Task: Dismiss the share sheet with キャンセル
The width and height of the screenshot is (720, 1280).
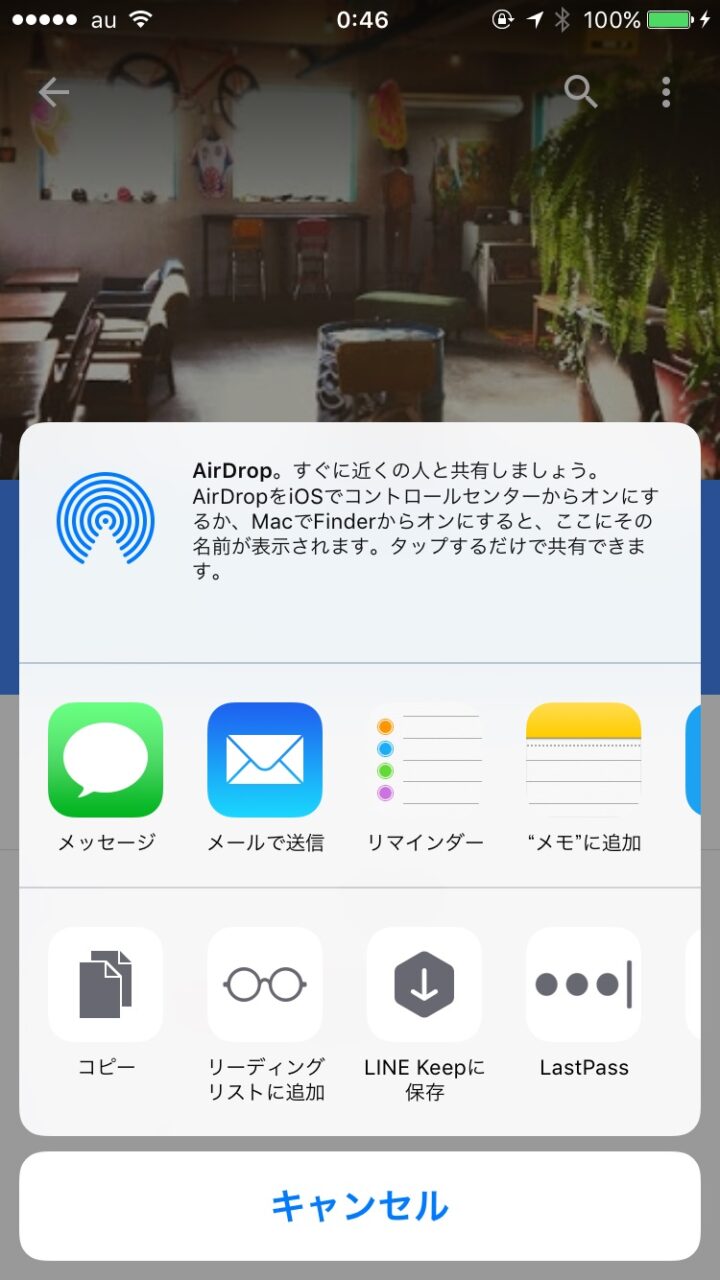Action: [x=360, y=1206]
